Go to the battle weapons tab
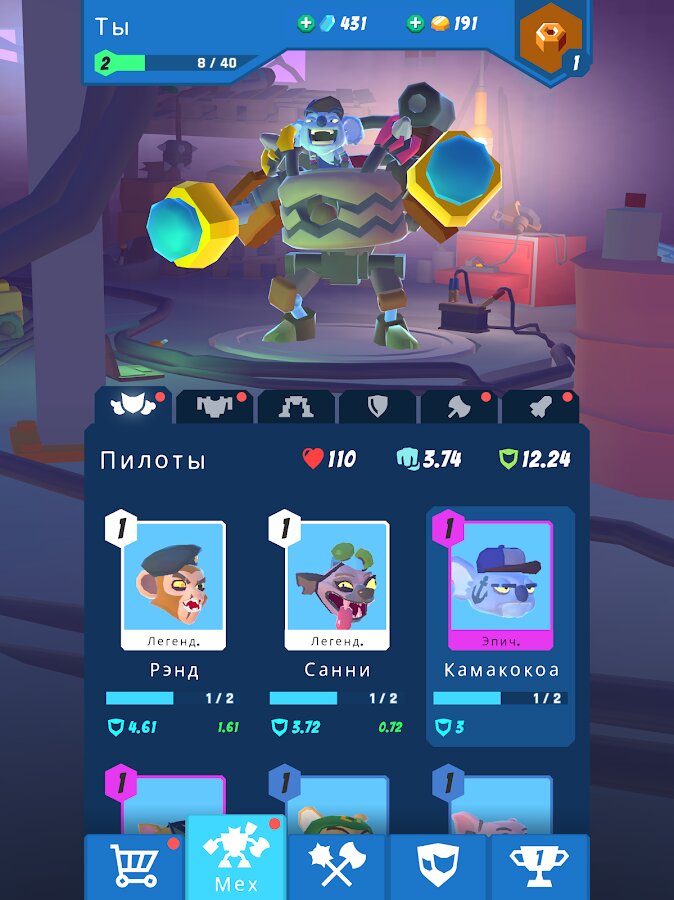 (337, 866)
